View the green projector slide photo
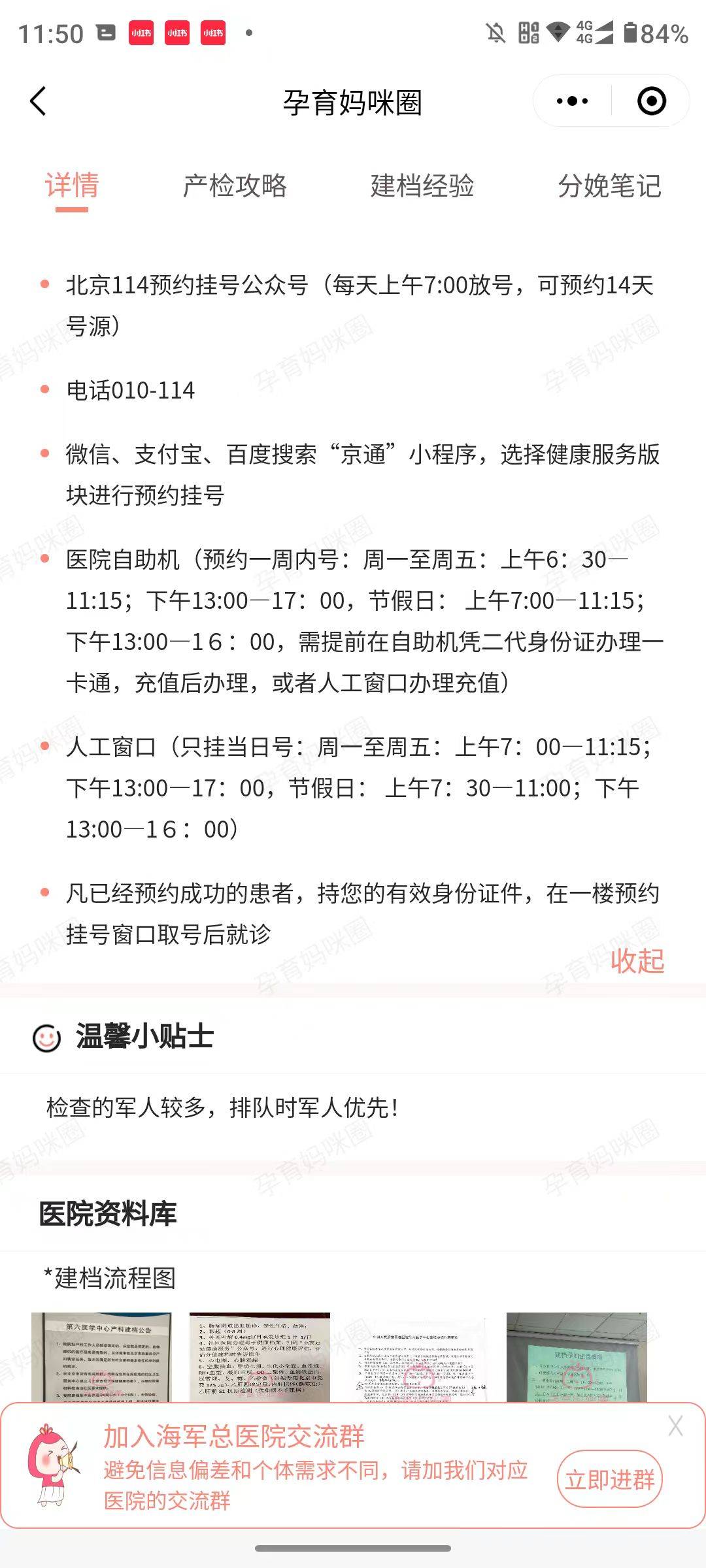706x1568 pixels. coord(577,1356)
